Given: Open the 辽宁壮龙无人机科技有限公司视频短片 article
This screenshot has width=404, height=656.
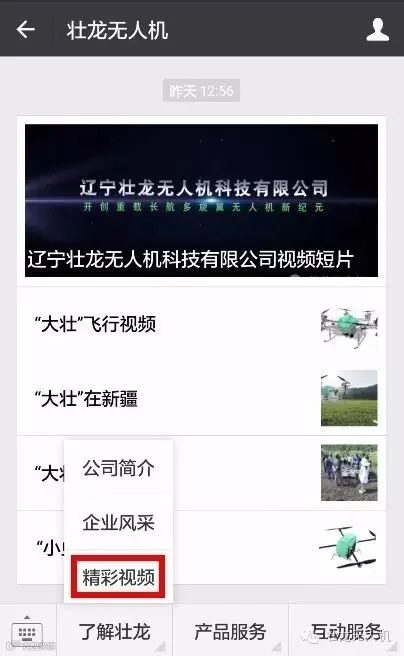Looking at the screenshot, I should [x=201, y=200].
